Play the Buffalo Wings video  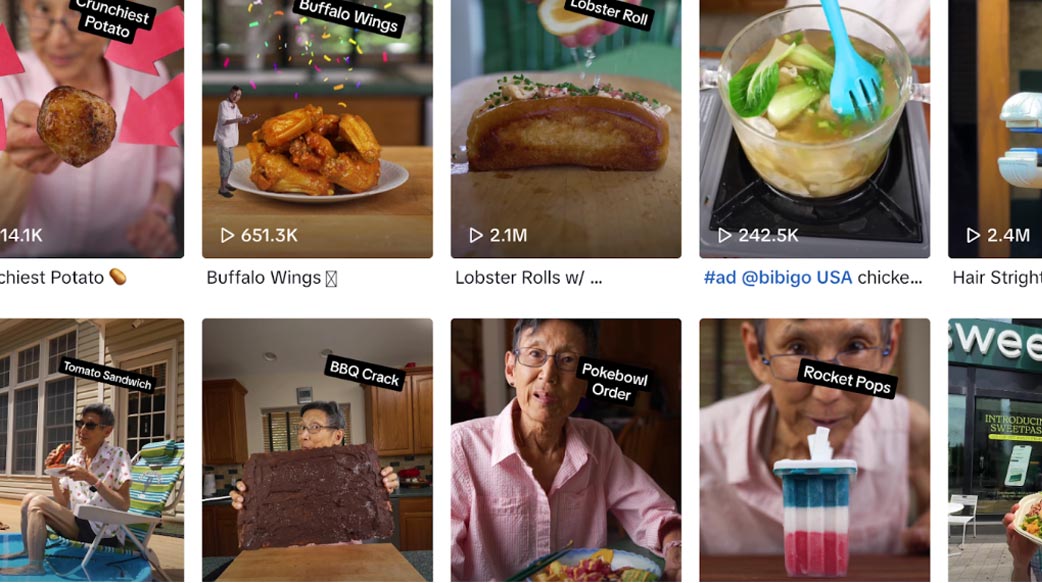click(317, 130)
